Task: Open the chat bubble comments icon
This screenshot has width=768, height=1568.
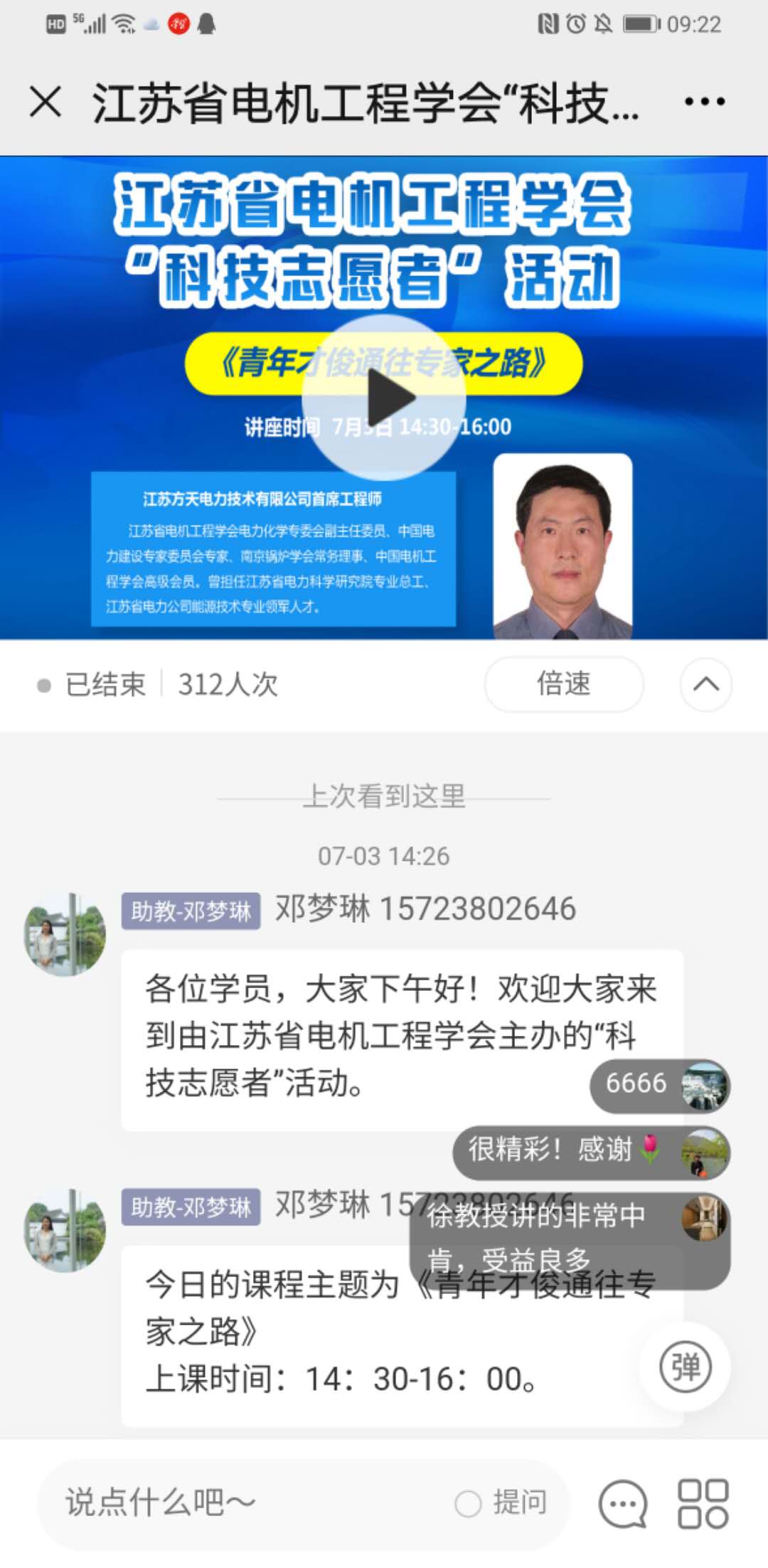Action: [x=623, y=1504]
